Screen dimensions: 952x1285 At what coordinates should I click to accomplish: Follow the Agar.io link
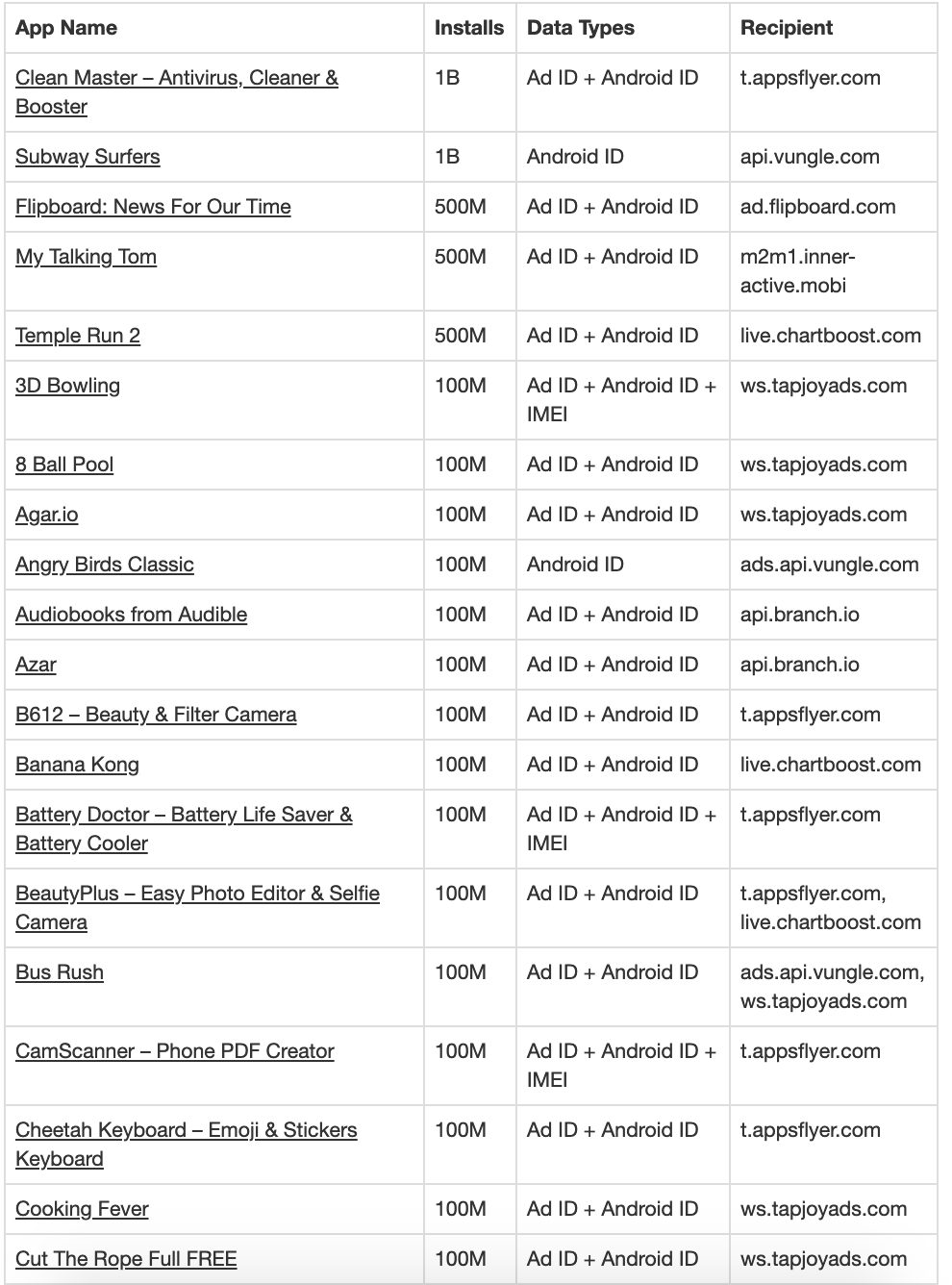click(47, 515)
